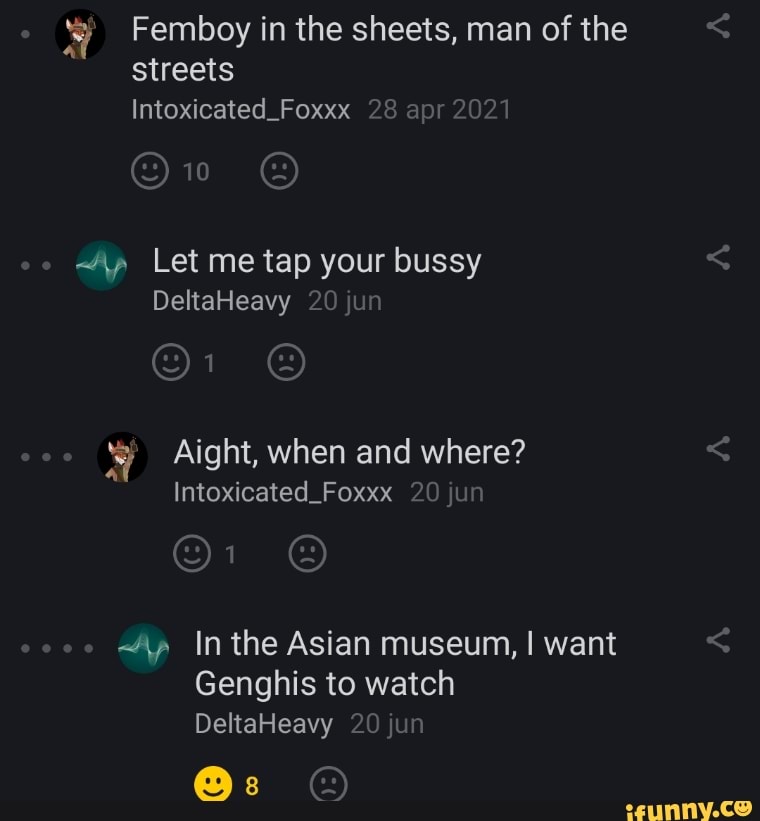Share the 'Let me tap your bussy' comment

point(718,258)
